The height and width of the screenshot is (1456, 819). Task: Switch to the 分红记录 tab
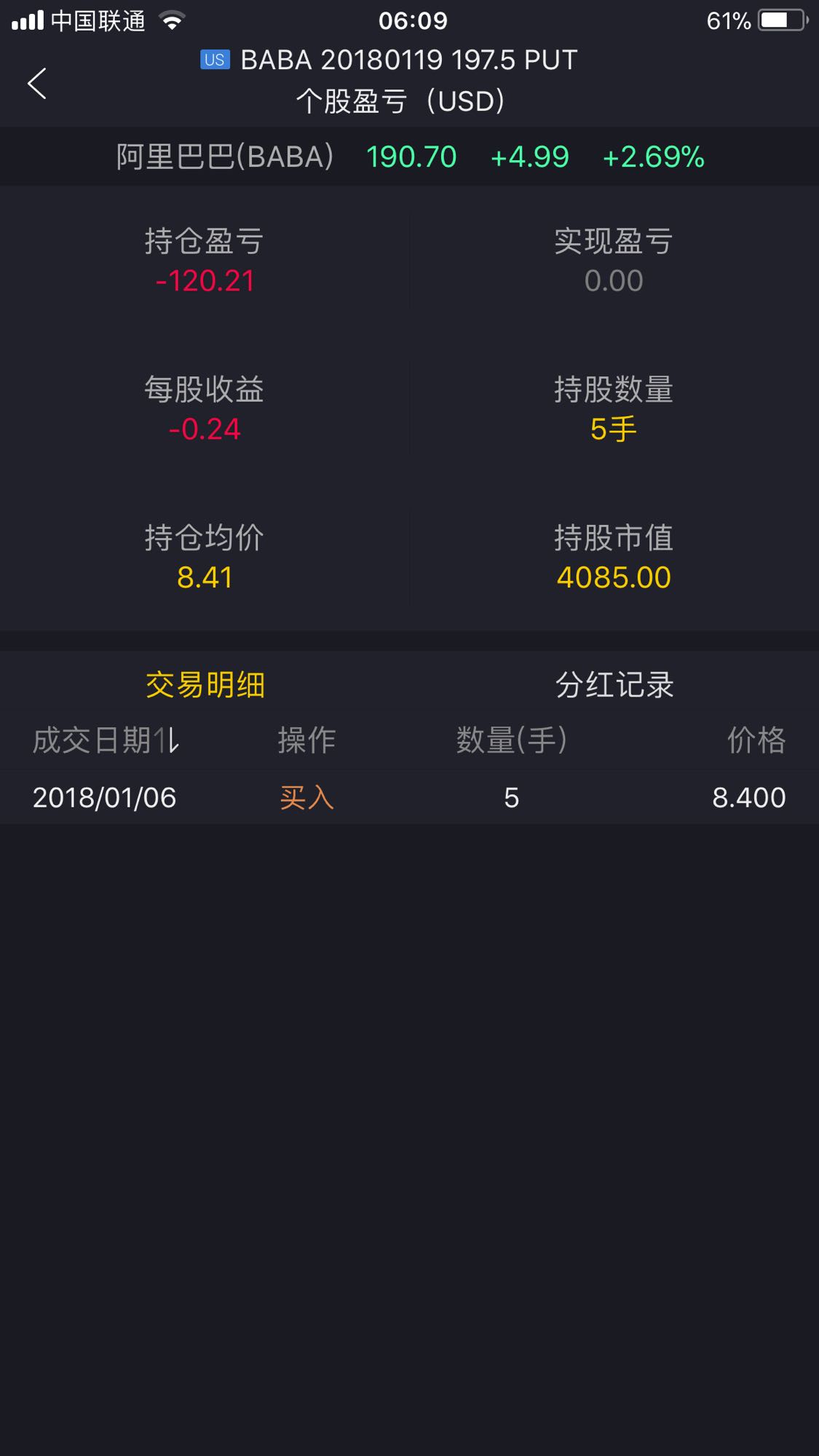point(614,684)
